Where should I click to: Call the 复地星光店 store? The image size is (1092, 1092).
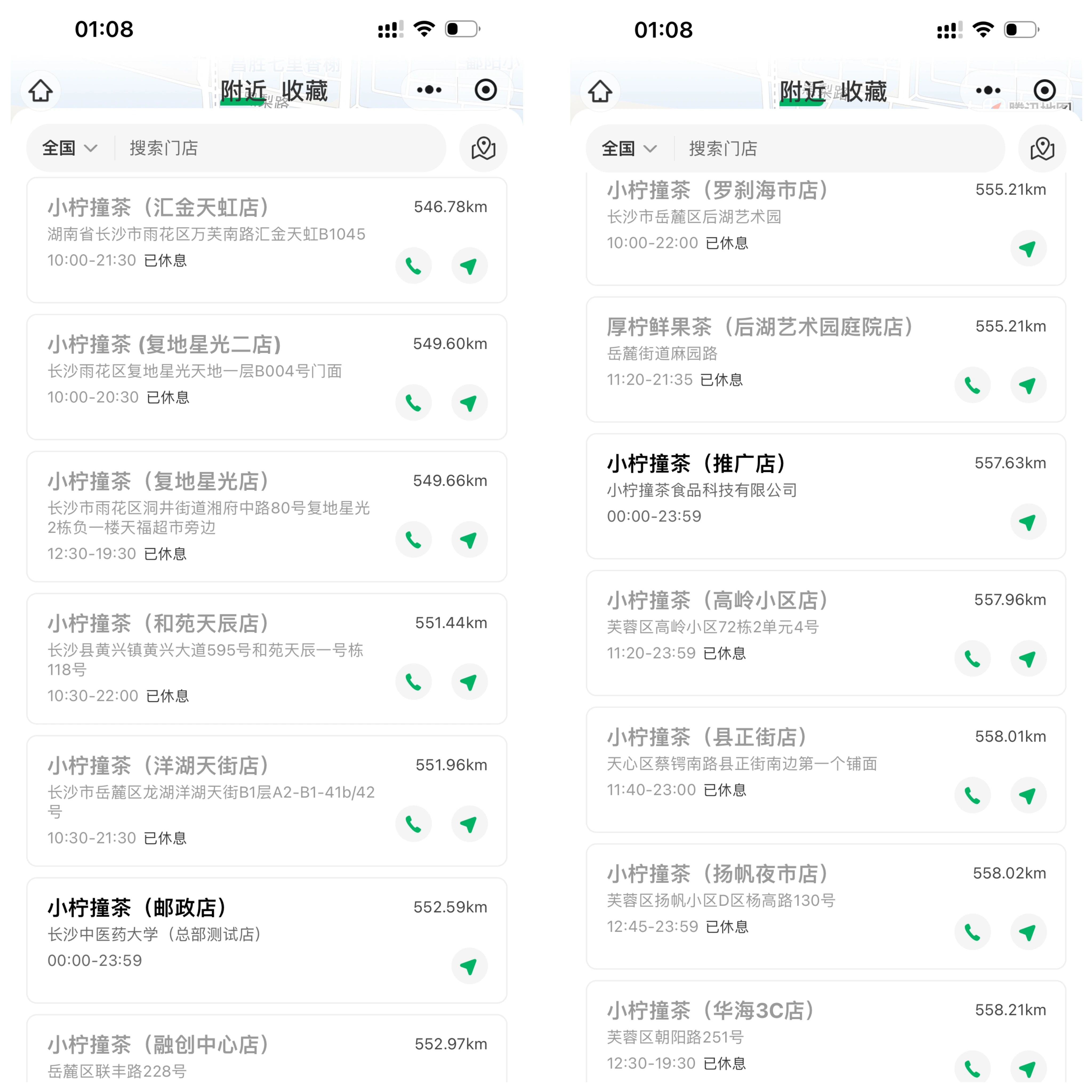click(413, 540)
